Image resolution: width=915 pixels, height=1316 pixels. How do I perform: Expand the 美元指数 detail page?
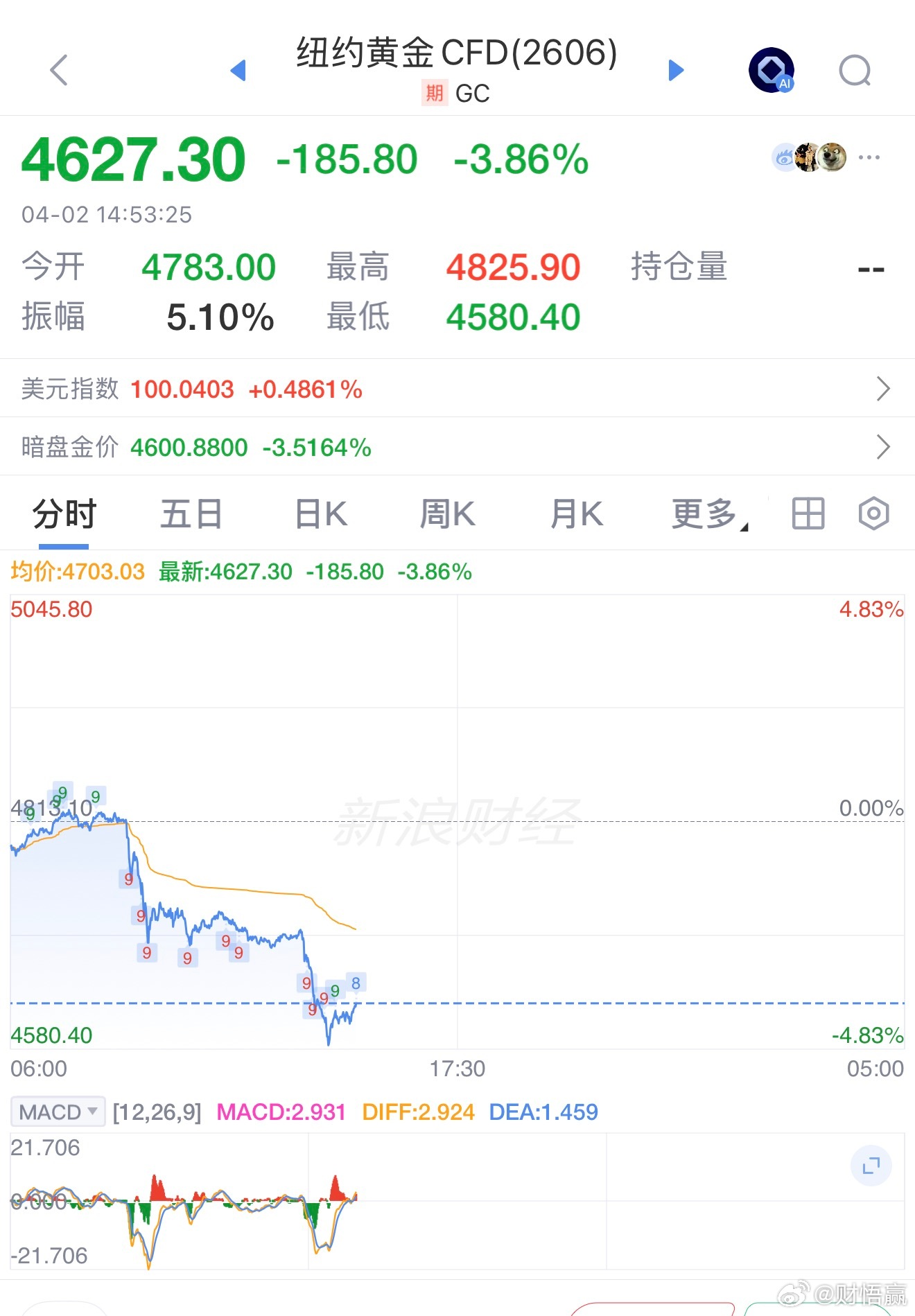coord(883,389)
